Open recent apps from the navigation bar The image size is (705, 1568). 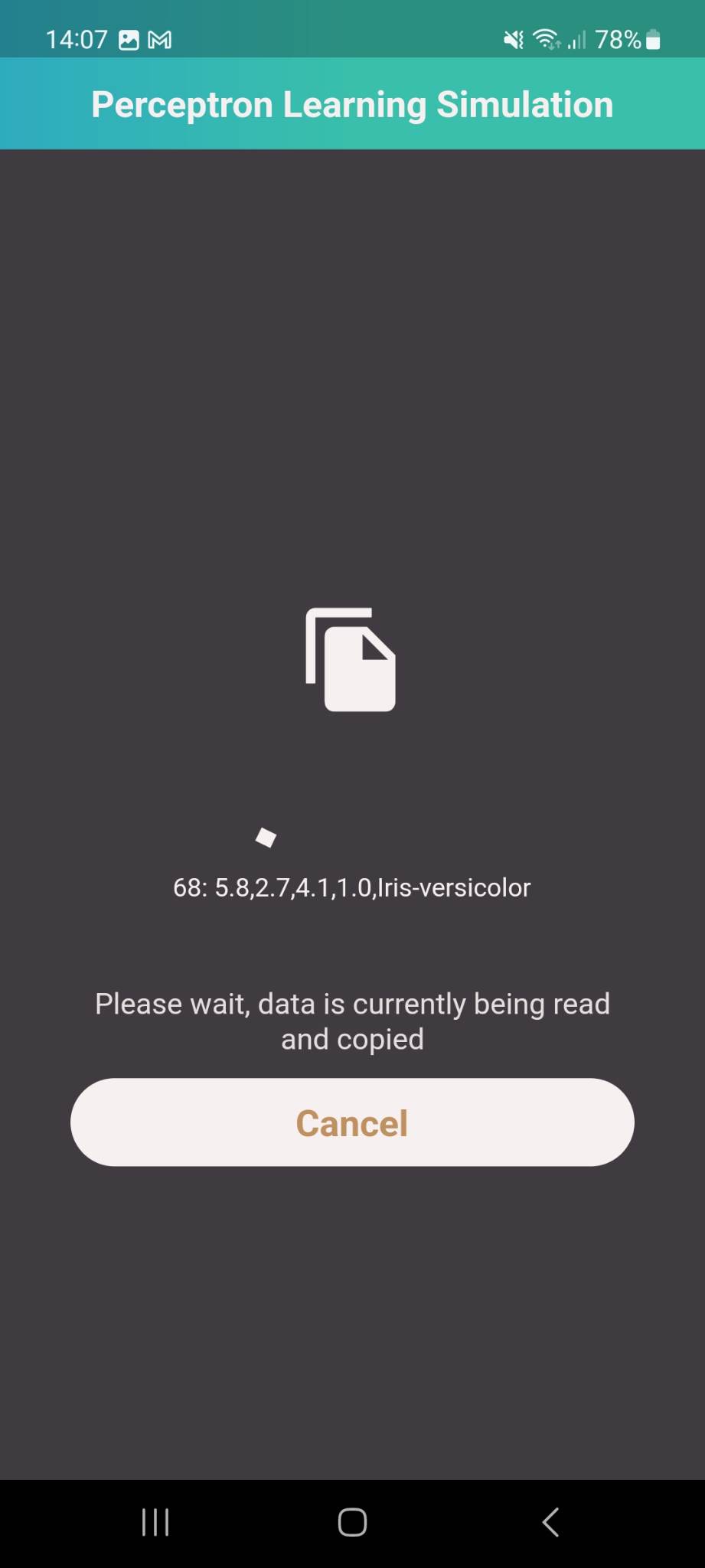coord(155,1522)
